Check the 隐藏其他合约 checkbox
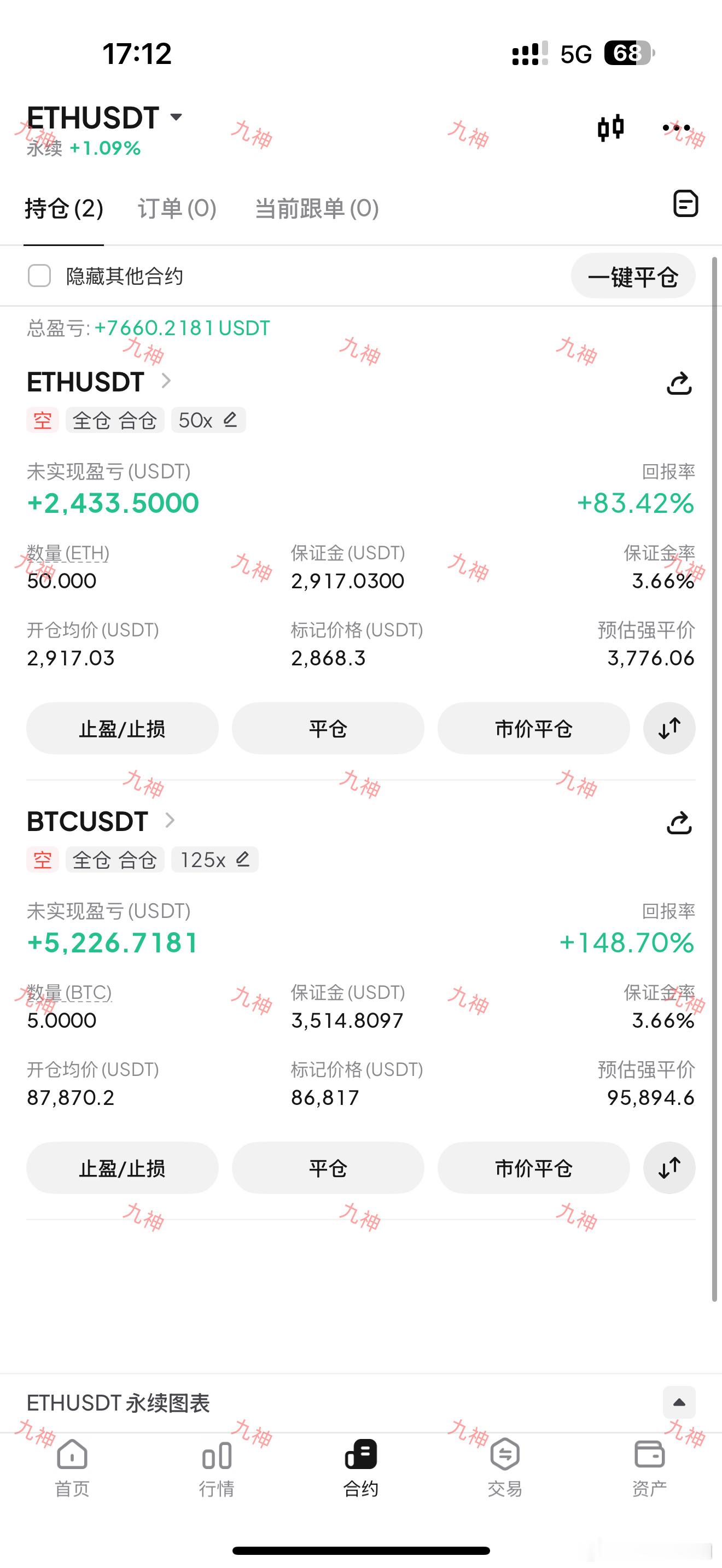 click(39, 276)
